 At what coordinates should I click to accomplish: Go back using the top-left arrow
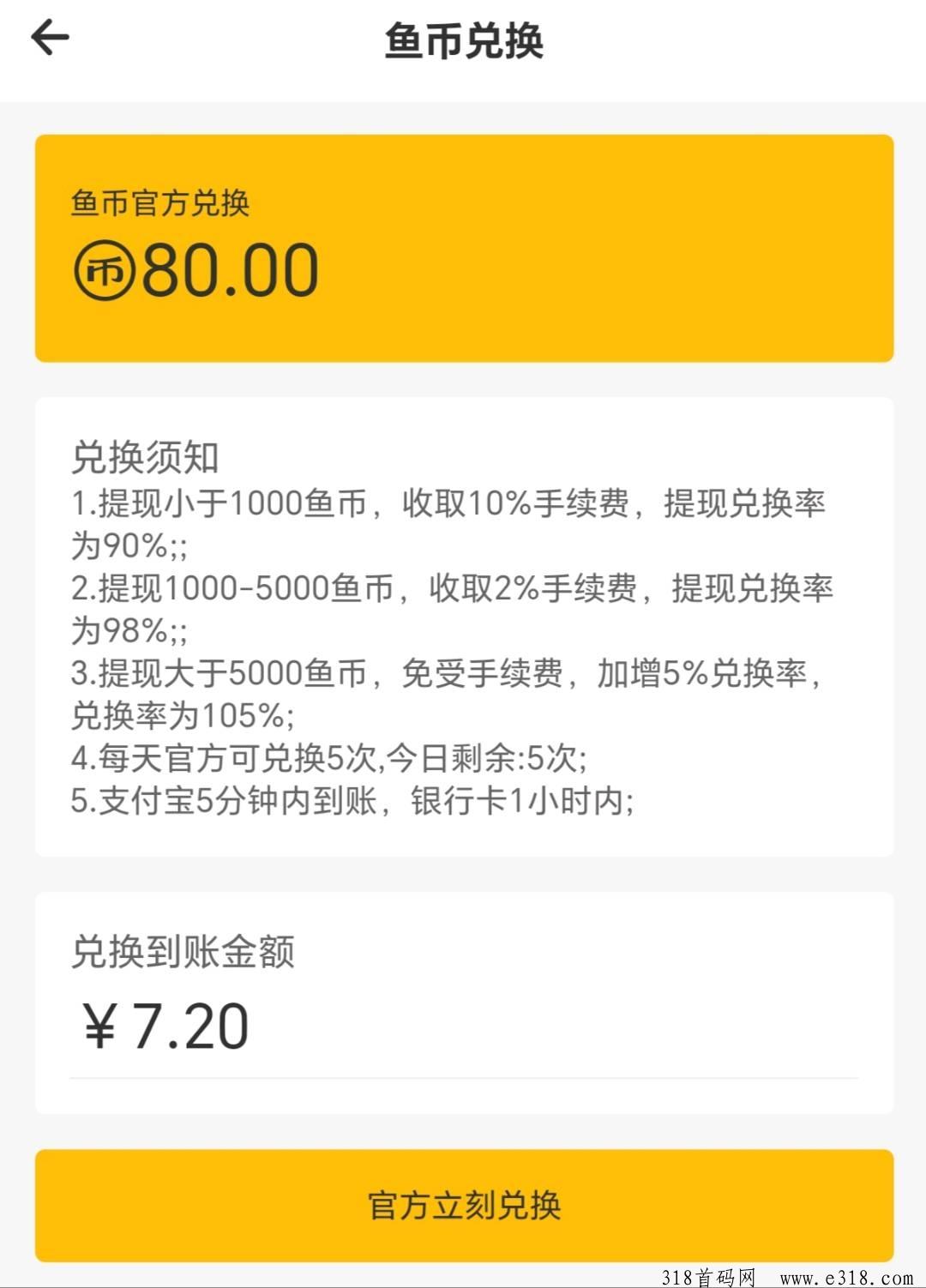tap(50, 38)
